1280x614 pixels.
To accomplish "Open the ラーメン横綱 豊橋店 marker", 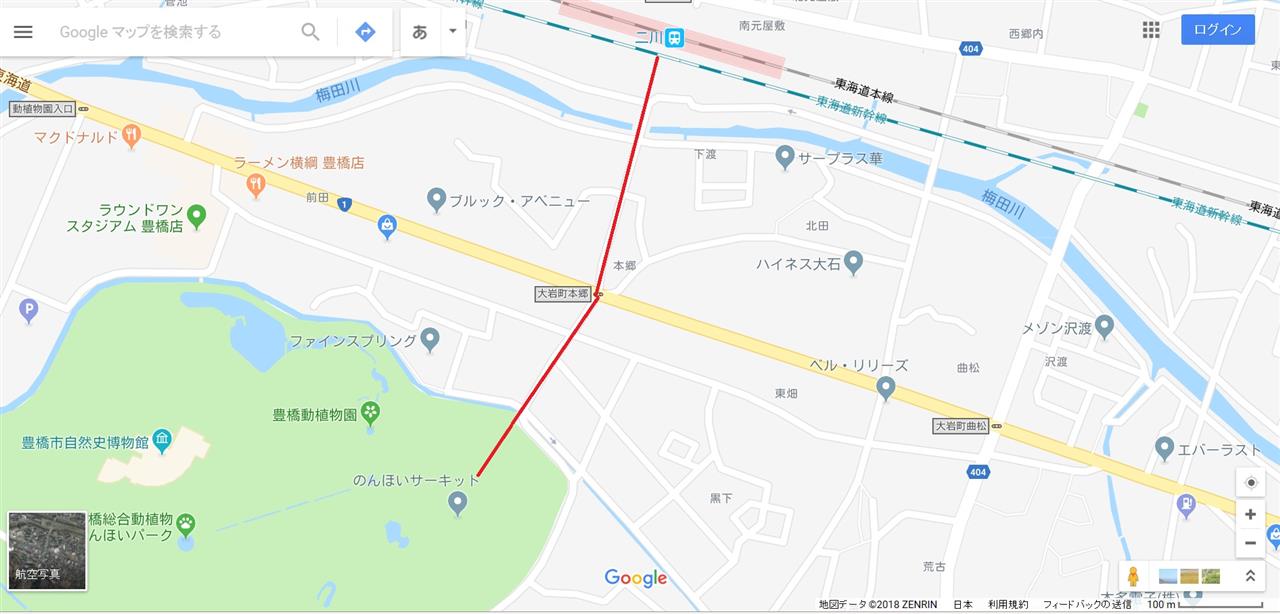I will click(256, 182).
